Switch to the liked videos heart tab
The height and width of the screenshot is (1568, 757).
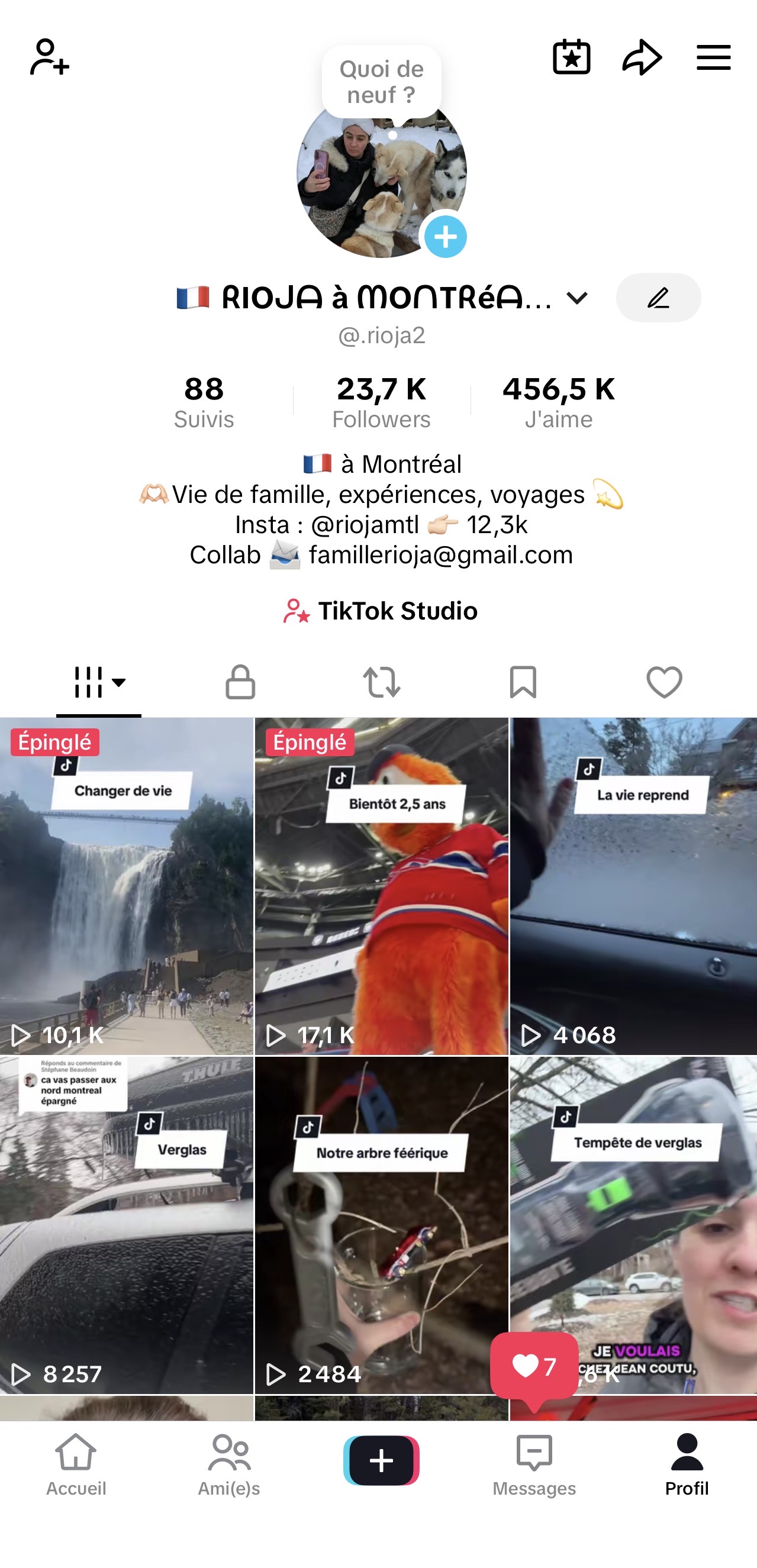click(664, 682)
